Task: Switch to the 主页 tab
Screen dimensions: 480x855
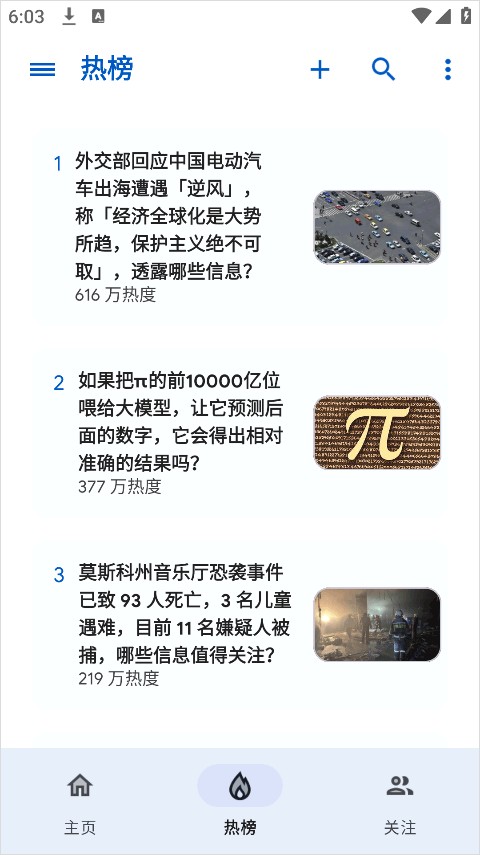Action: pyautogui.click(x=80, y=803)
